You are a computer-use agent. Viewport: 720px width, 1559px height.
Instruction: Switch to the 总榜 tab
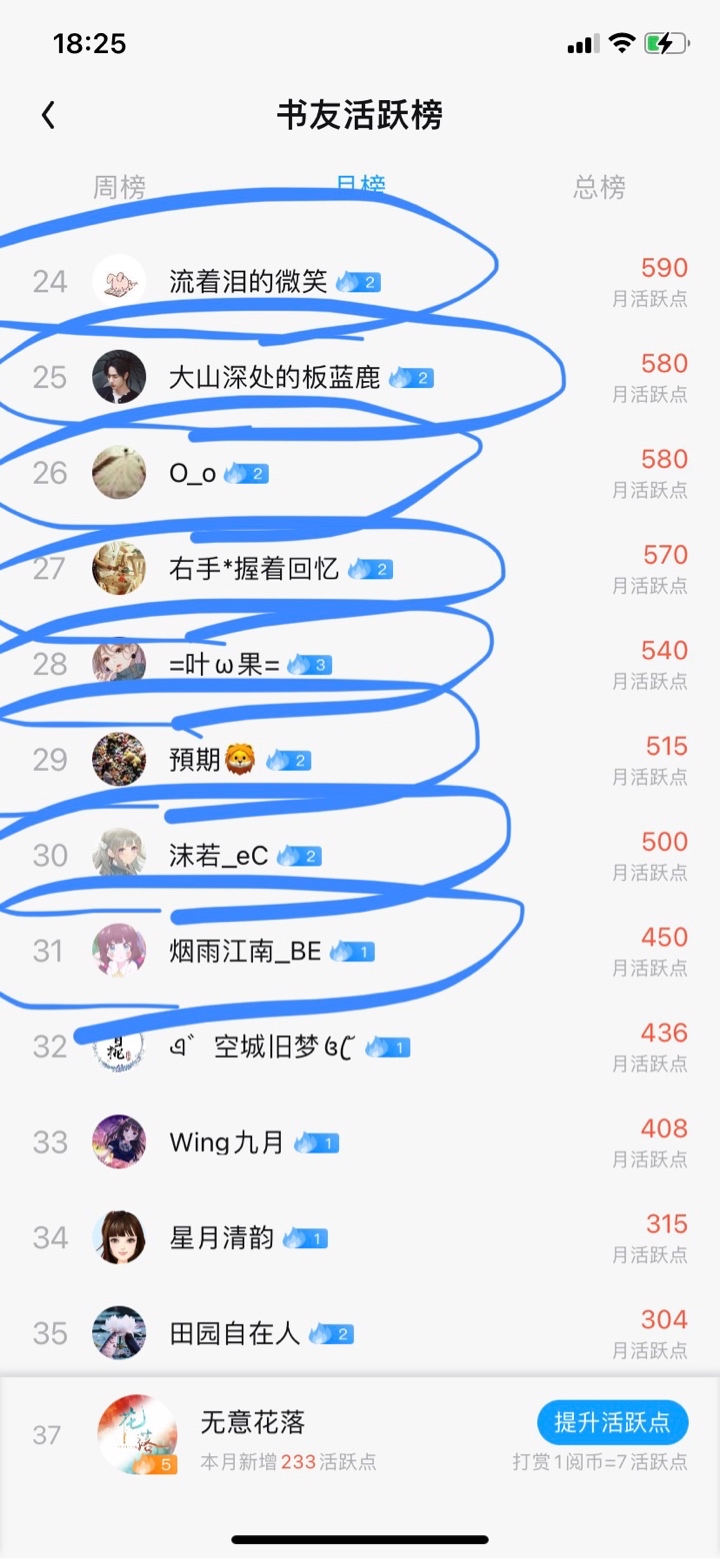pyautogui.click(x=599, y=187)
